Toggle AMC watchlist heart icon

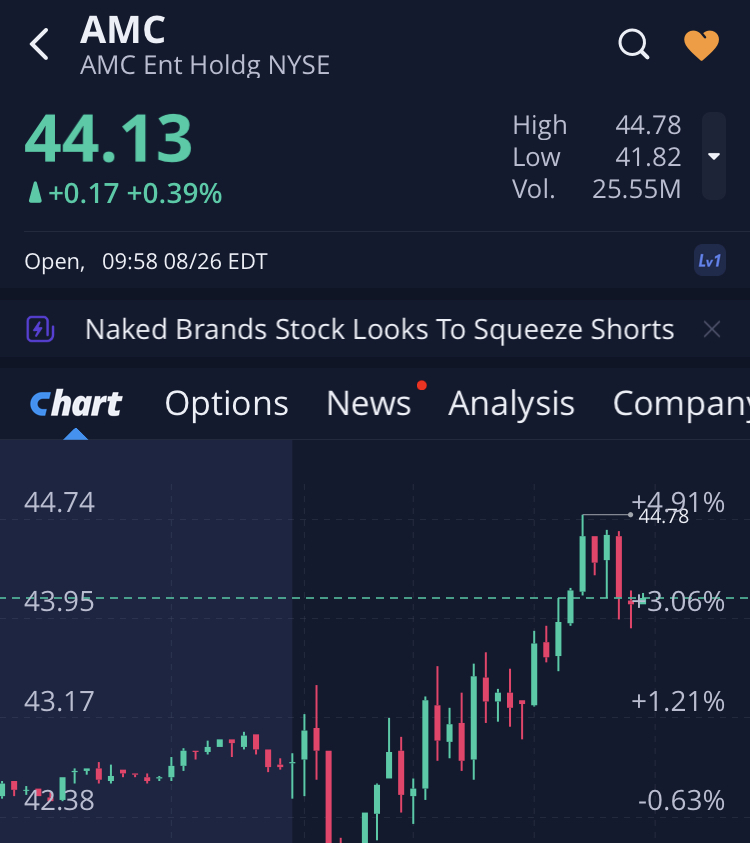coord(701,45)
